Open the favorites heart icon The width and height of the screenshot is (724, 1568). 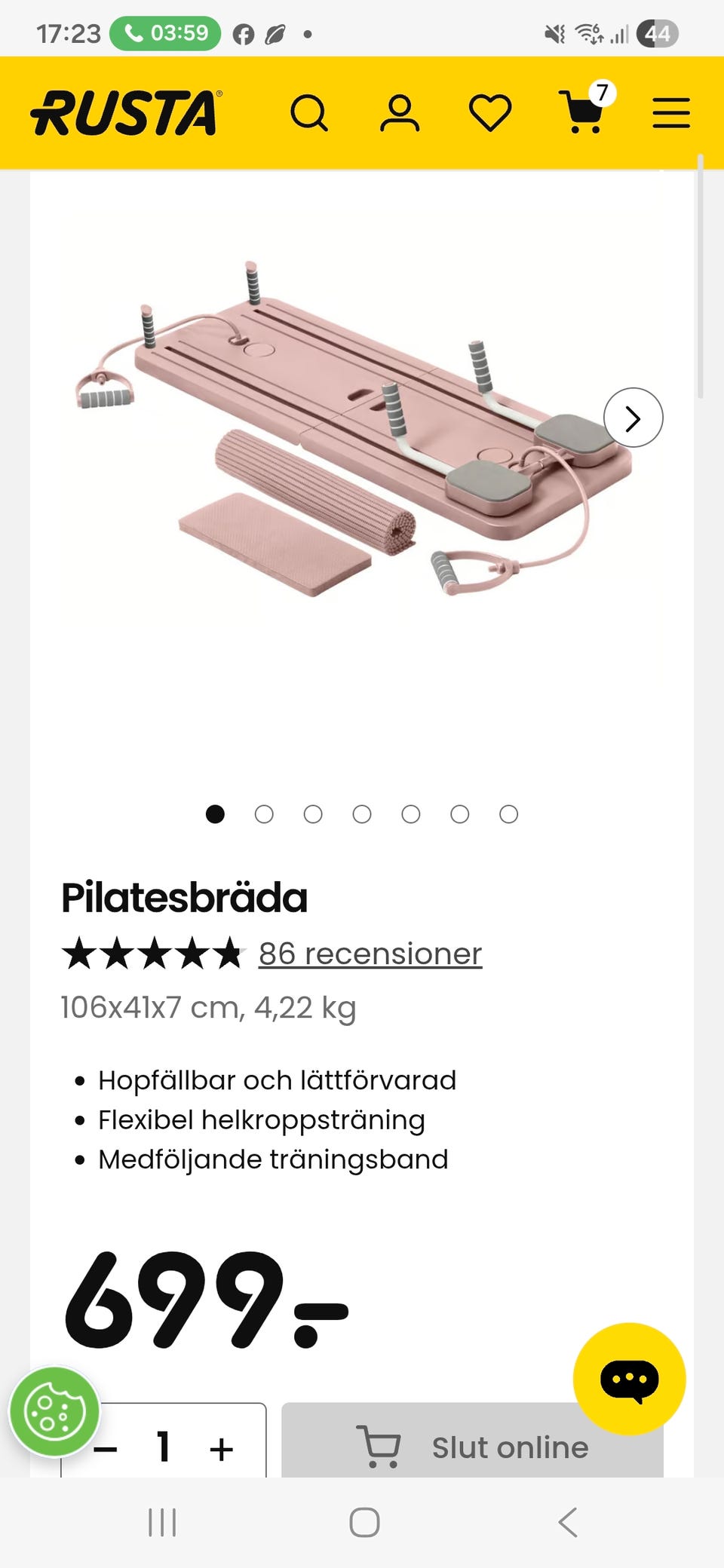click(490, 114)
